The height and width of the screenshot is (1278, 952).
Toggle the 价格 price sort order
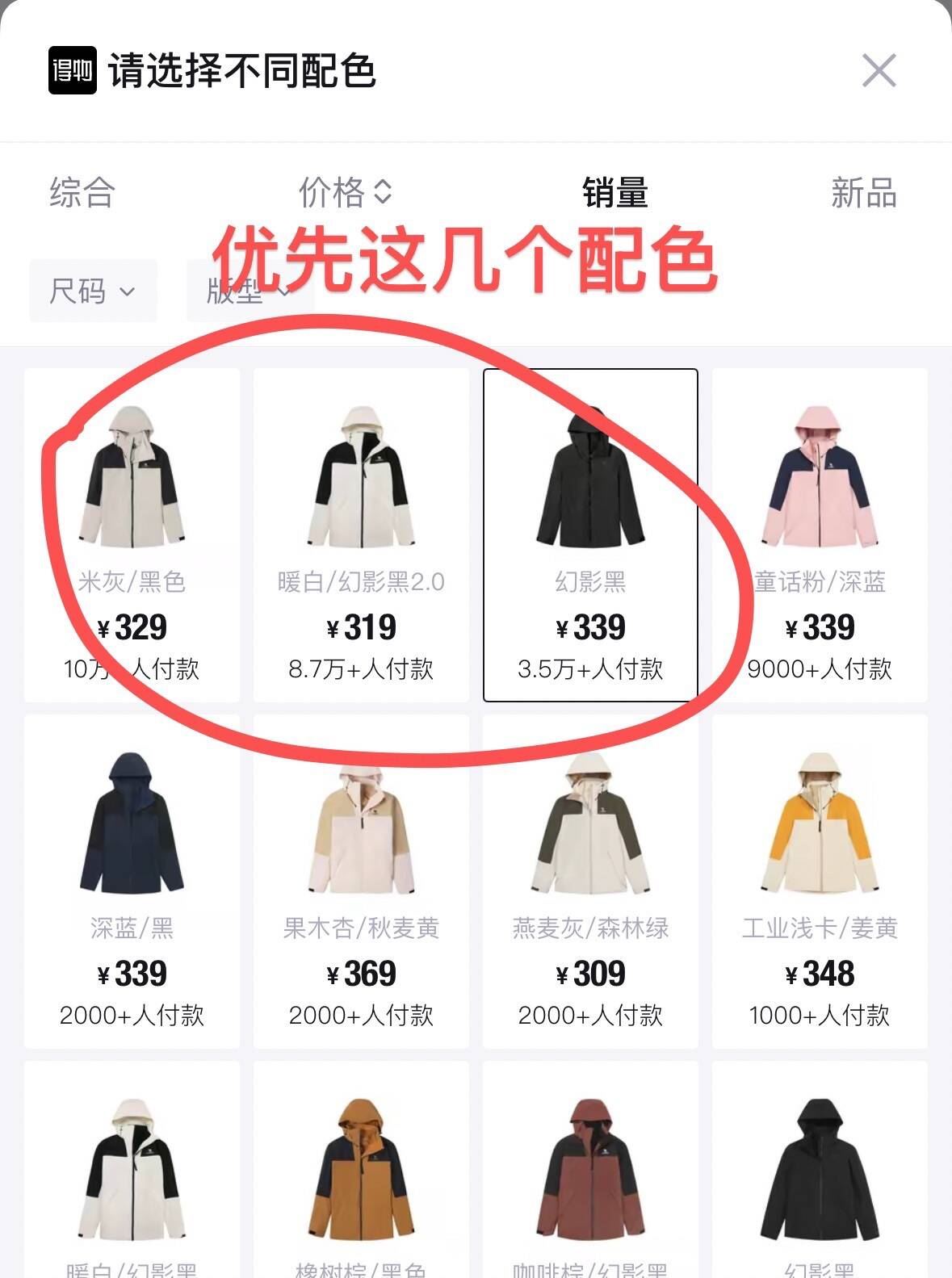(x=341, y=191)
